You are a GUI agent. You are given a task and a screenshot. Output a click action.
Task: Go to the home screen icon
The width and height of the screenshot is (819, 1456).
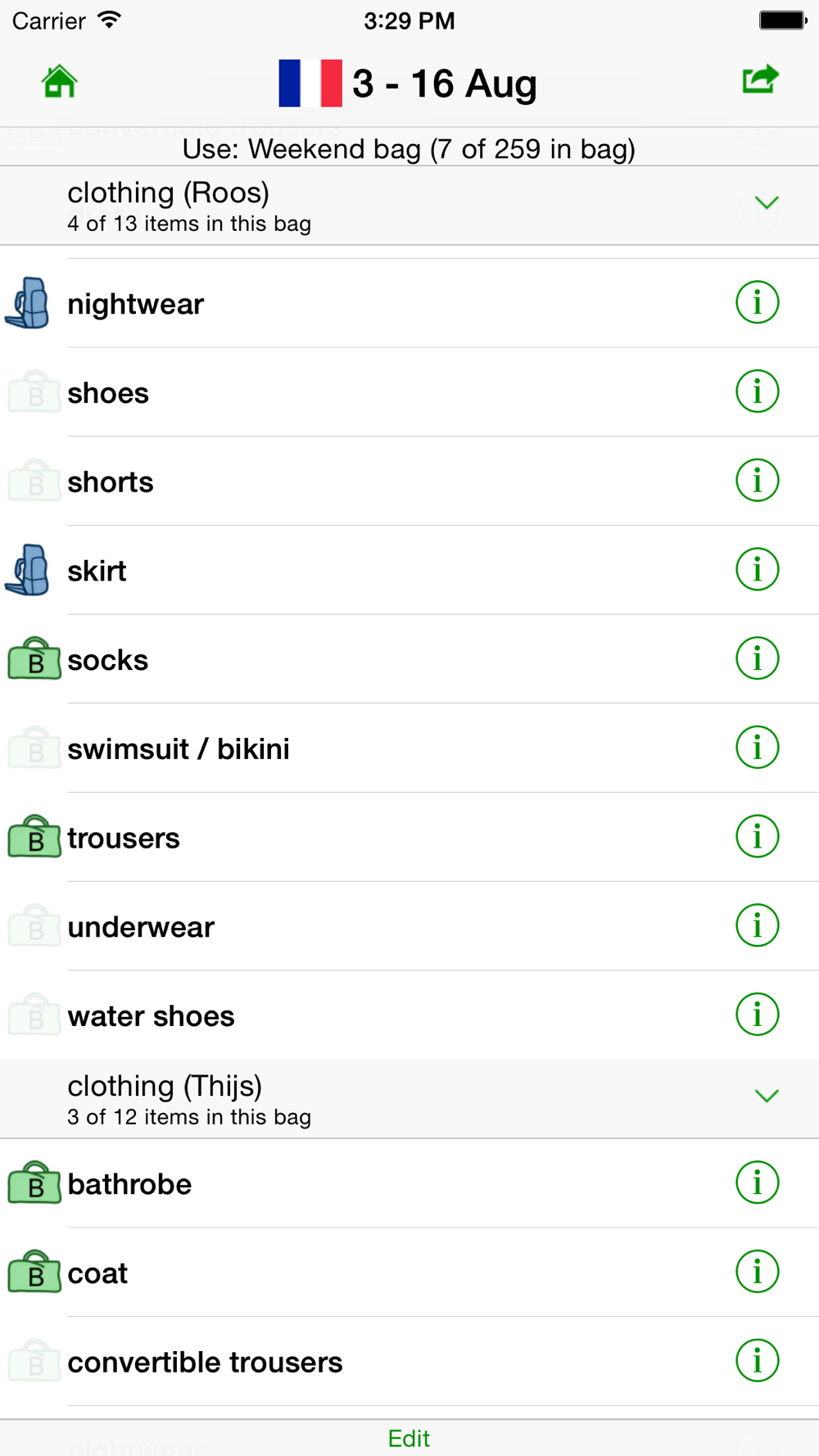coord(59,82)
